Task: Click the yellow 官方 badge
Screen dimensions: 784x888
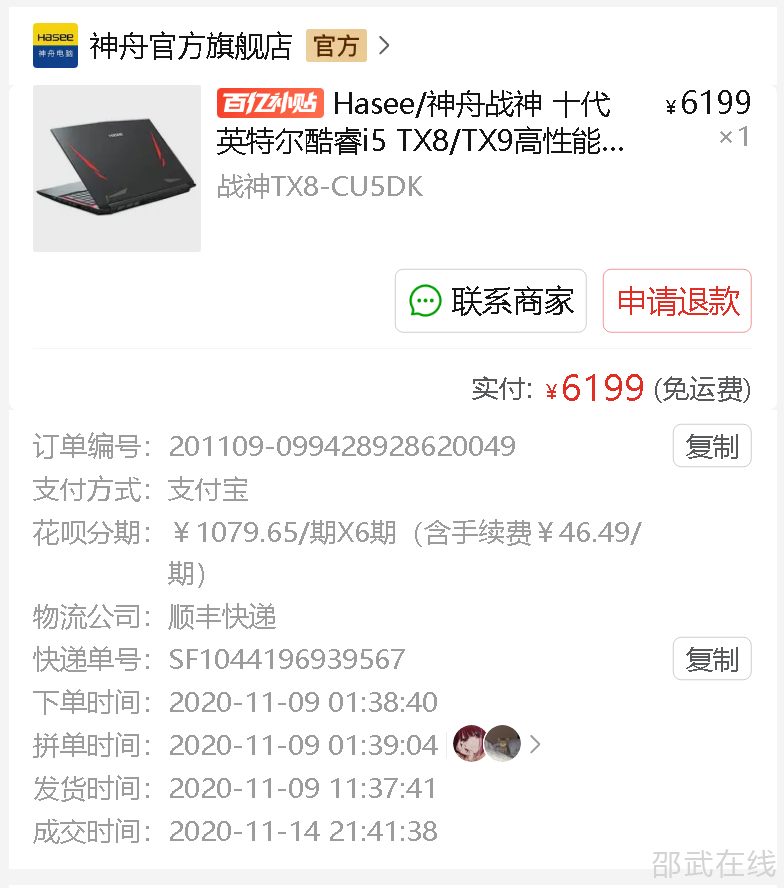Action: click(x=336, y=45)
